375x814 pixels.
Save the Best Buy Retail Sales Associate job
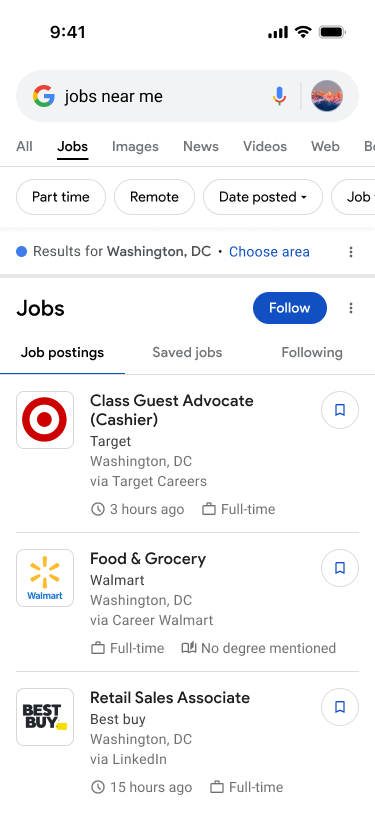click(340, 707)
